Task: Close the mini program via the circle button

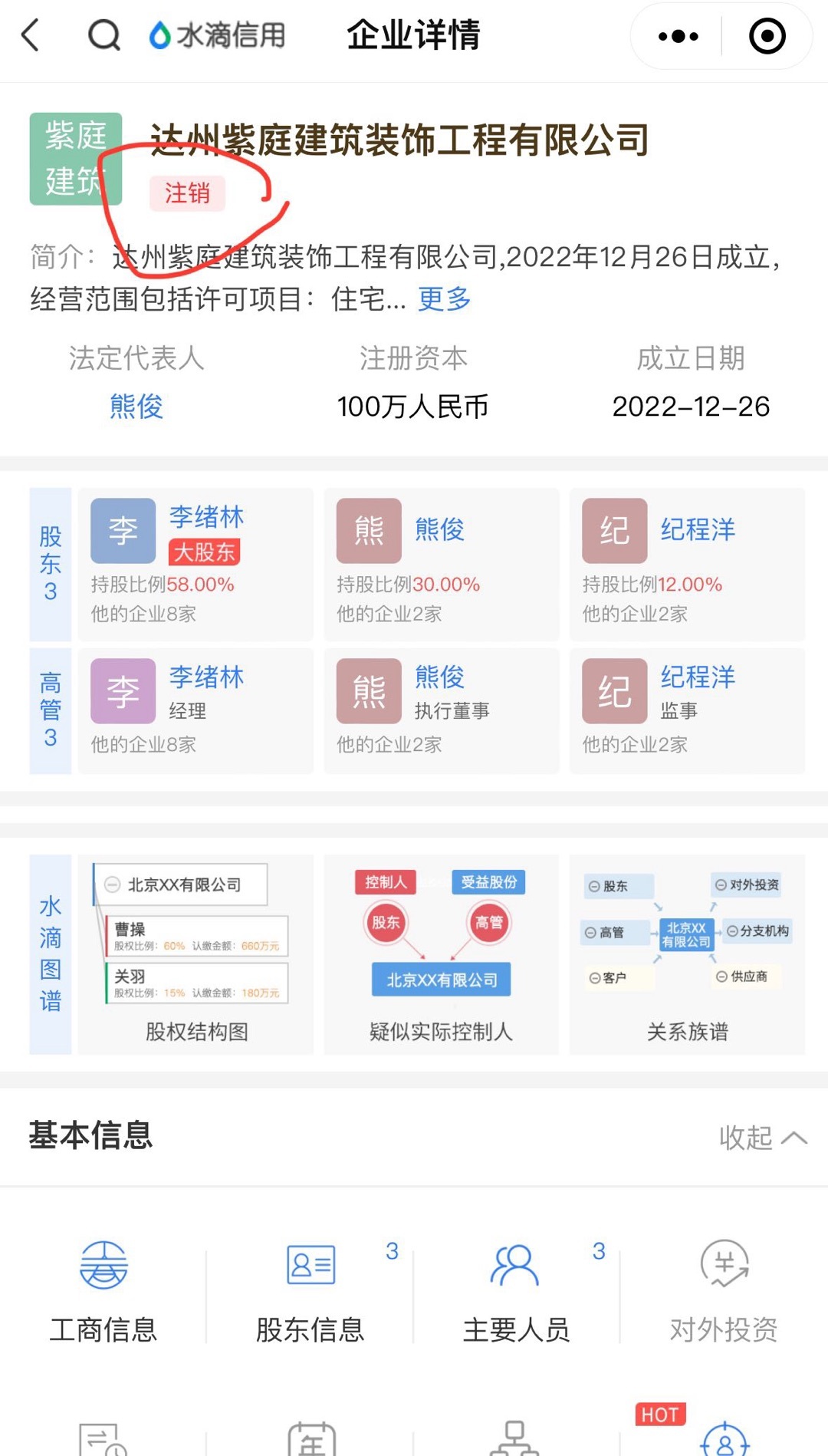Action: coord(767,36)
